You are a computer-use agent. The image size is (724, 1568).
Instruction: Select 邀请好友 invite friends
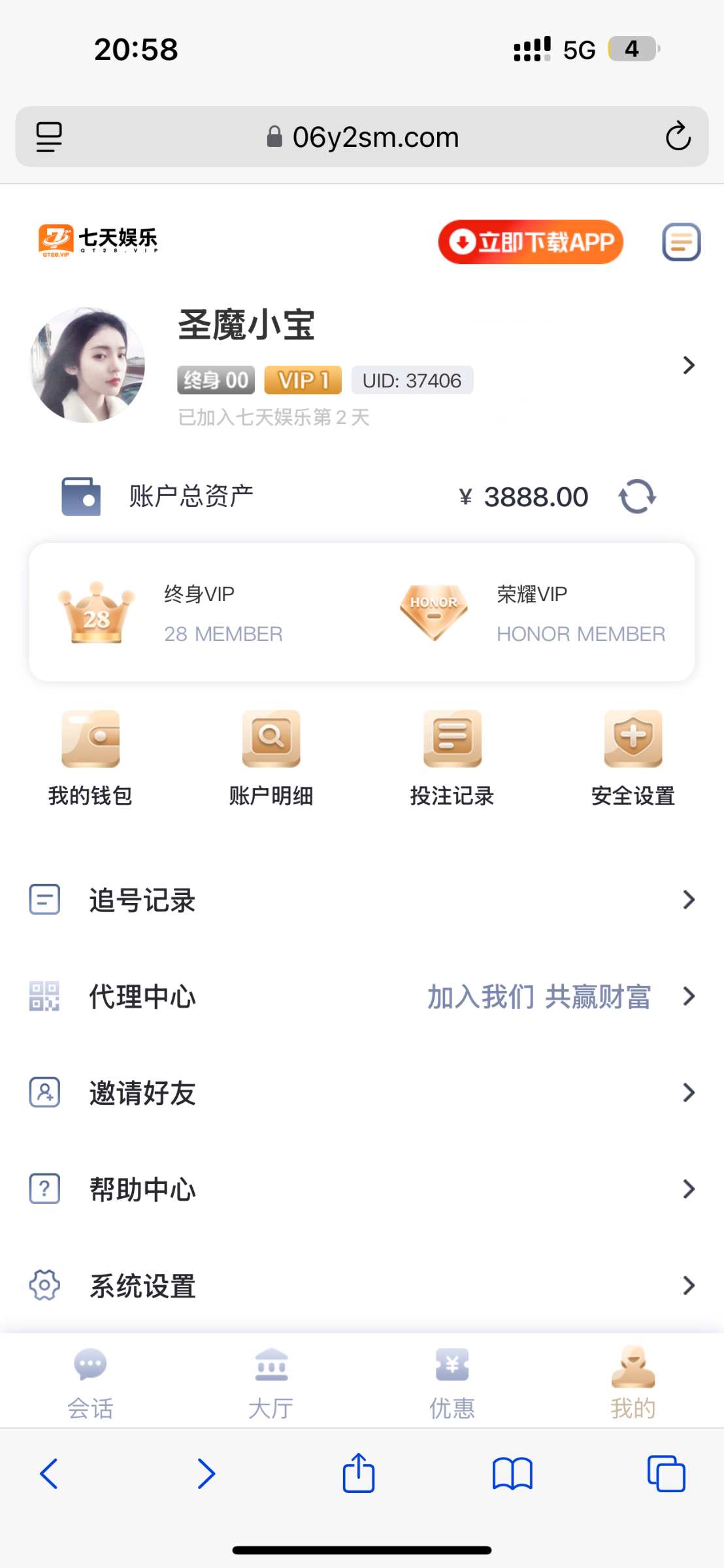click(x=362, y=1092)
